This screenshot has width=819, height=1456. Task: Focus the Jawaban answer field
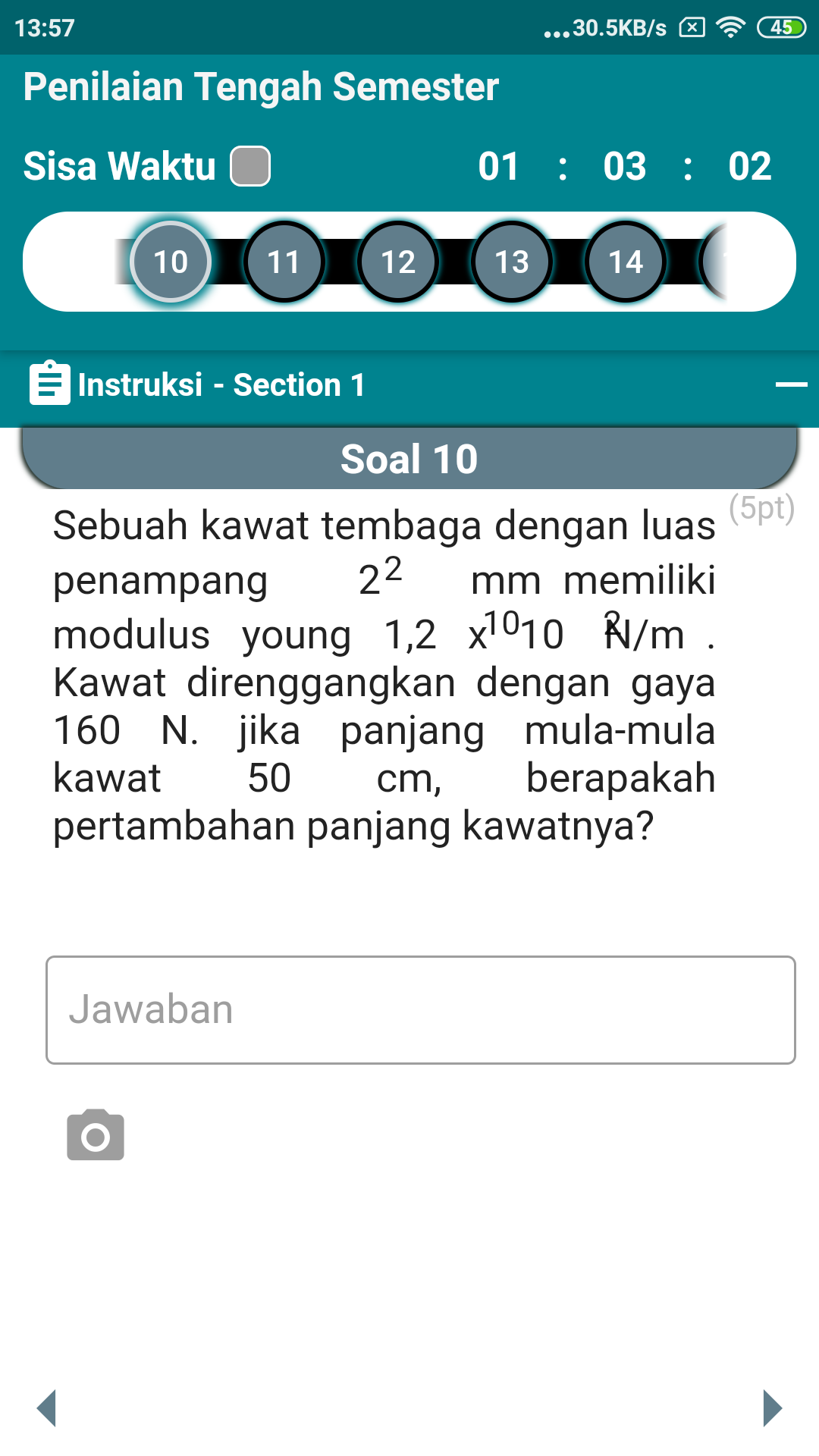pyautogui.click(x=421, y=1009)
